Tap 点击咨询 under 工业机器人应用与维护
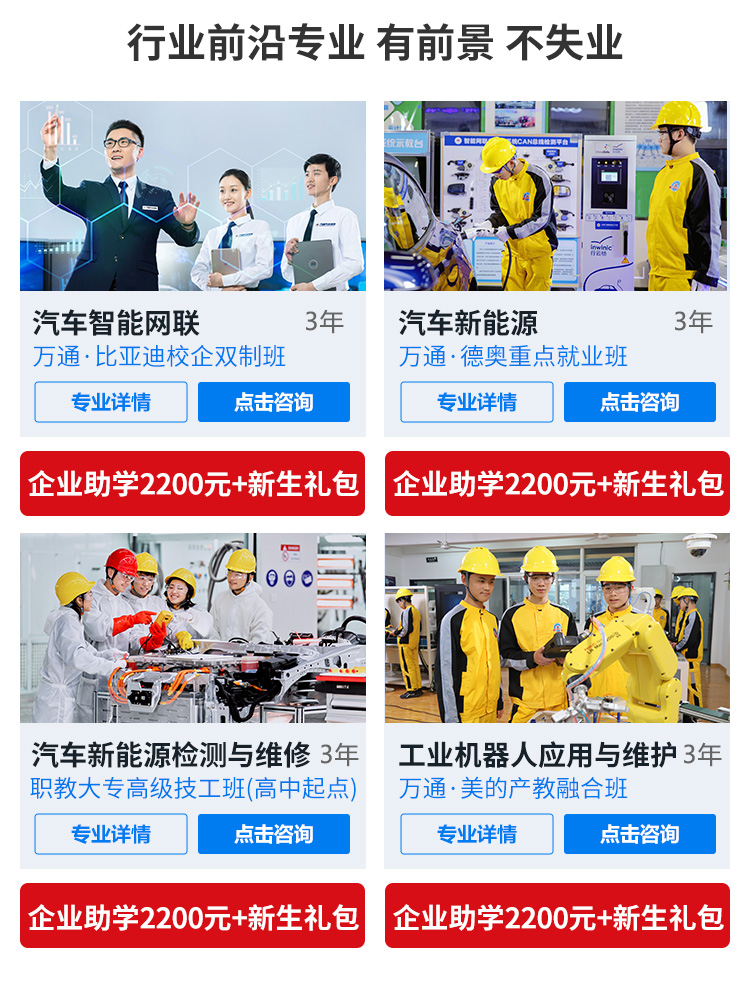This screenshot has width=750, height=981. point(640,834)
